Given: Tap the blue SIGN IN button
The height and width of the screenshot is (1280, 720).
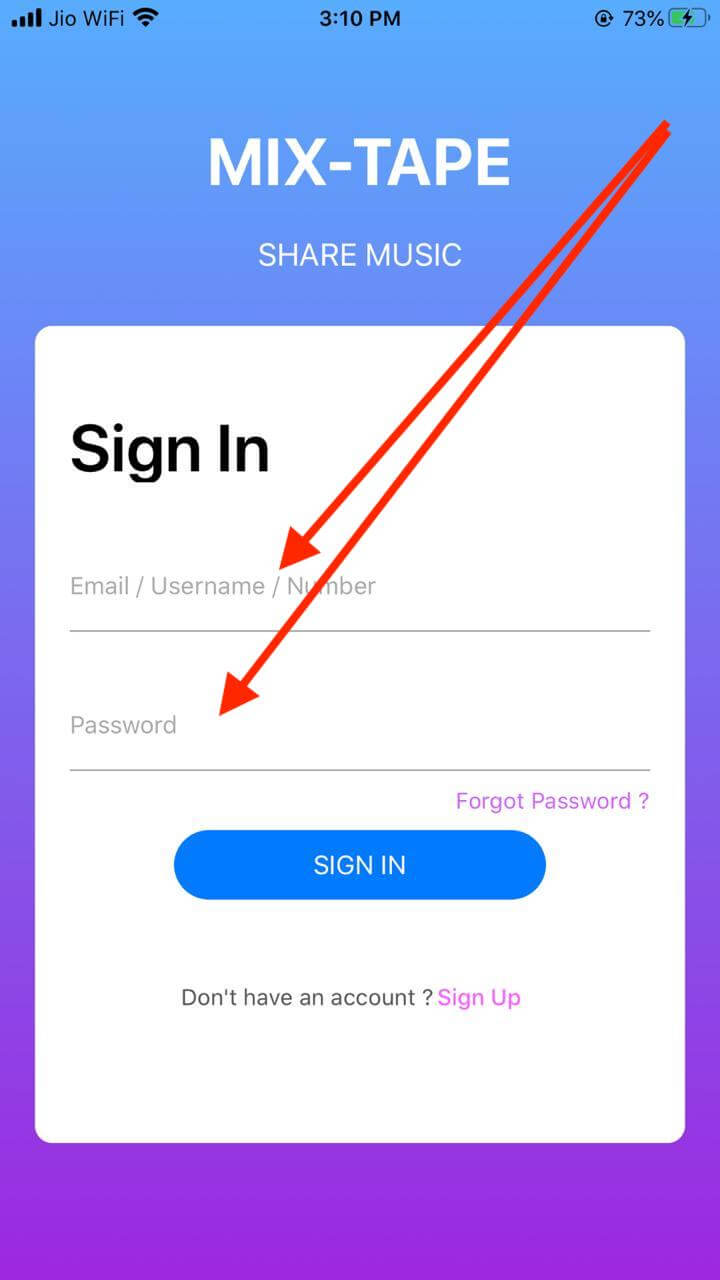Looking at the screenshot, I should (x=360, y=865).
